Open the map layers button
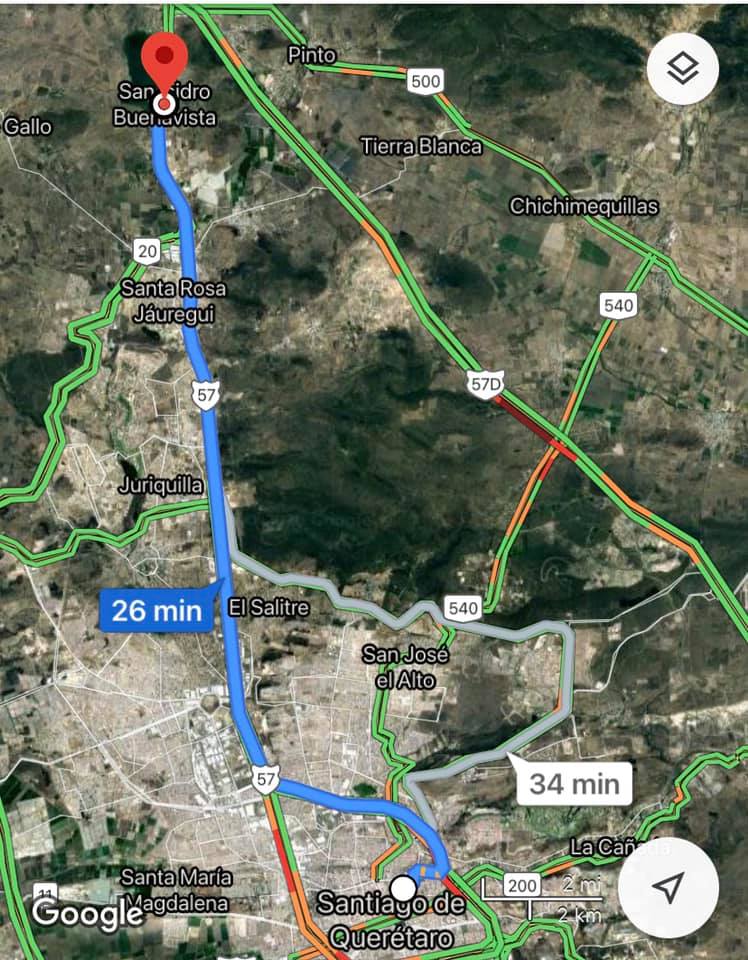 coord(683,69)
